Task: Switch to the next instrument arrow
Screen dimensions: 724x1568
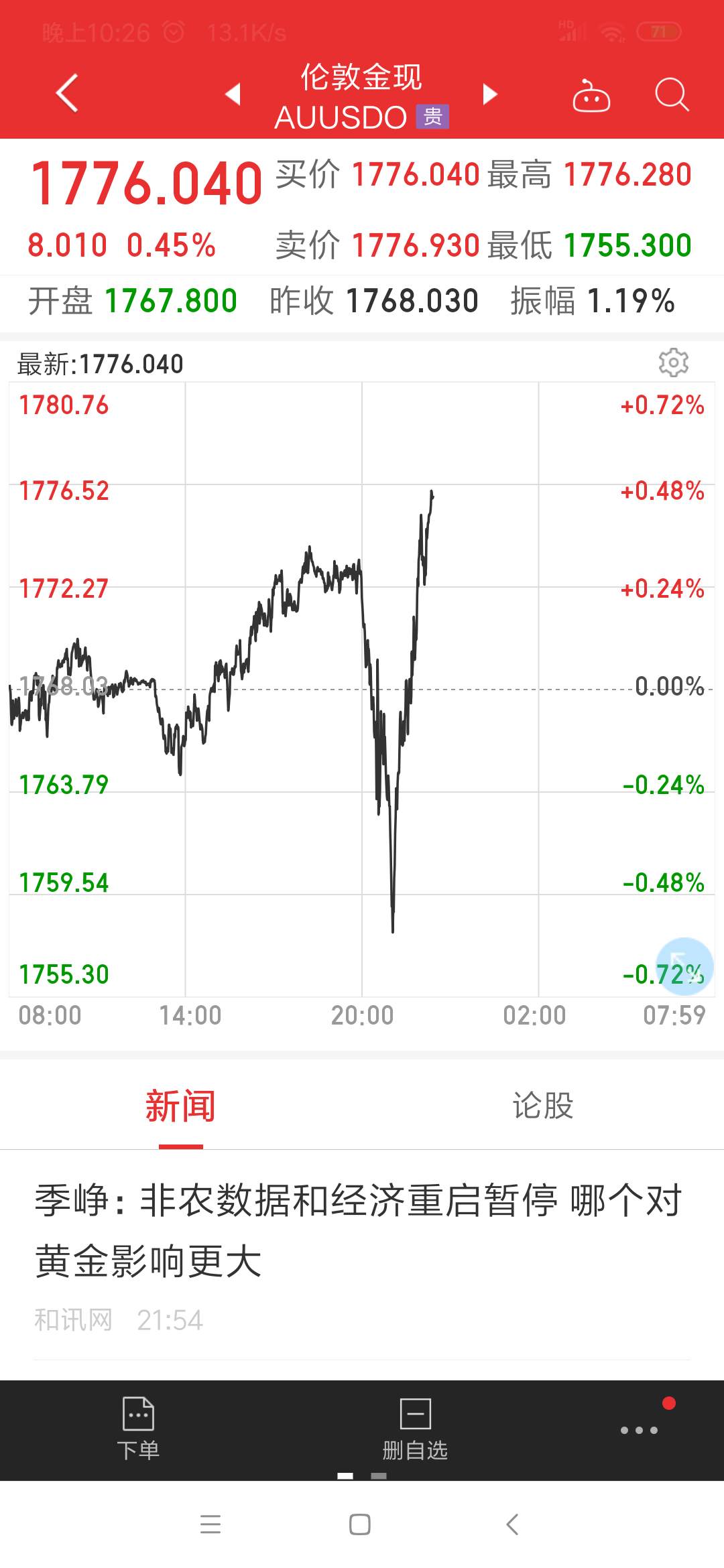Action: click(490, 94)
